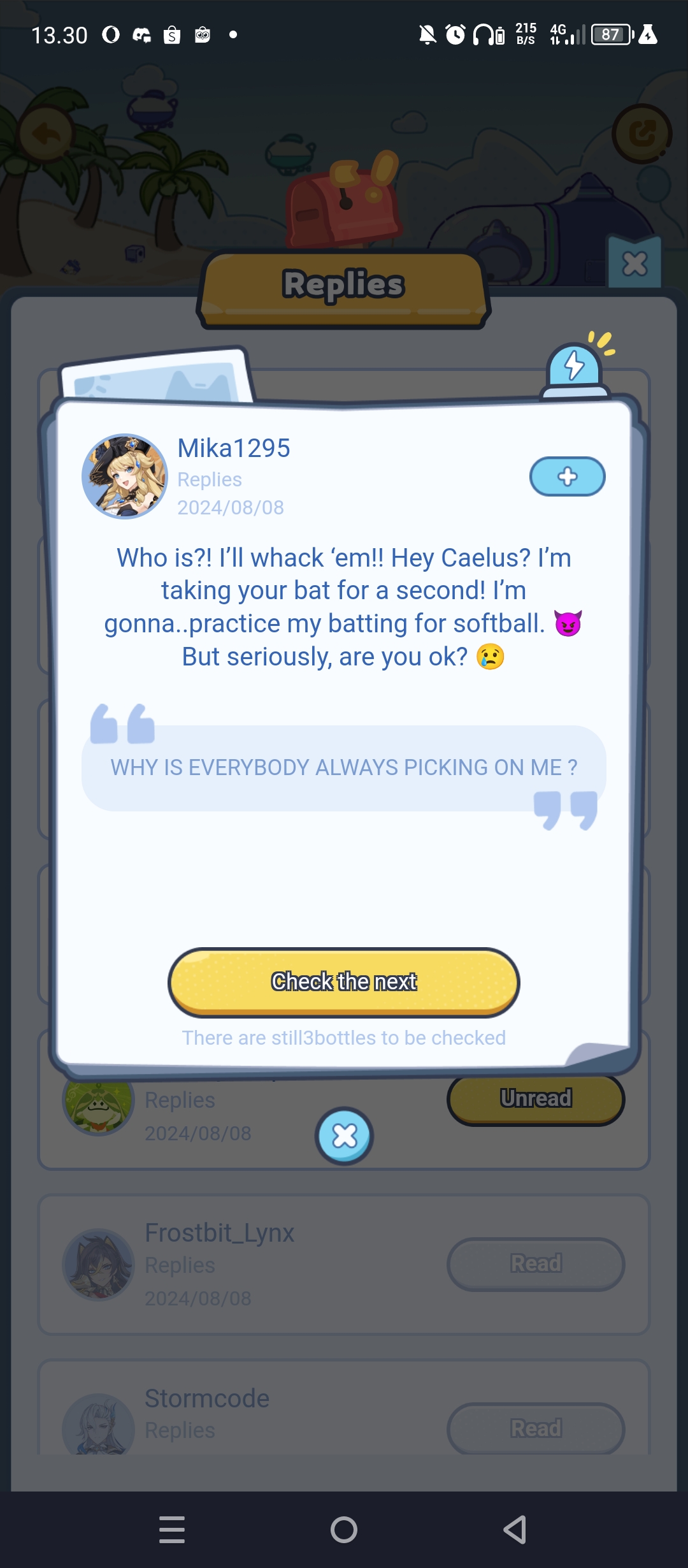
Task: Add Mika1295 with the plus button
Action: (x=567, y=476)
